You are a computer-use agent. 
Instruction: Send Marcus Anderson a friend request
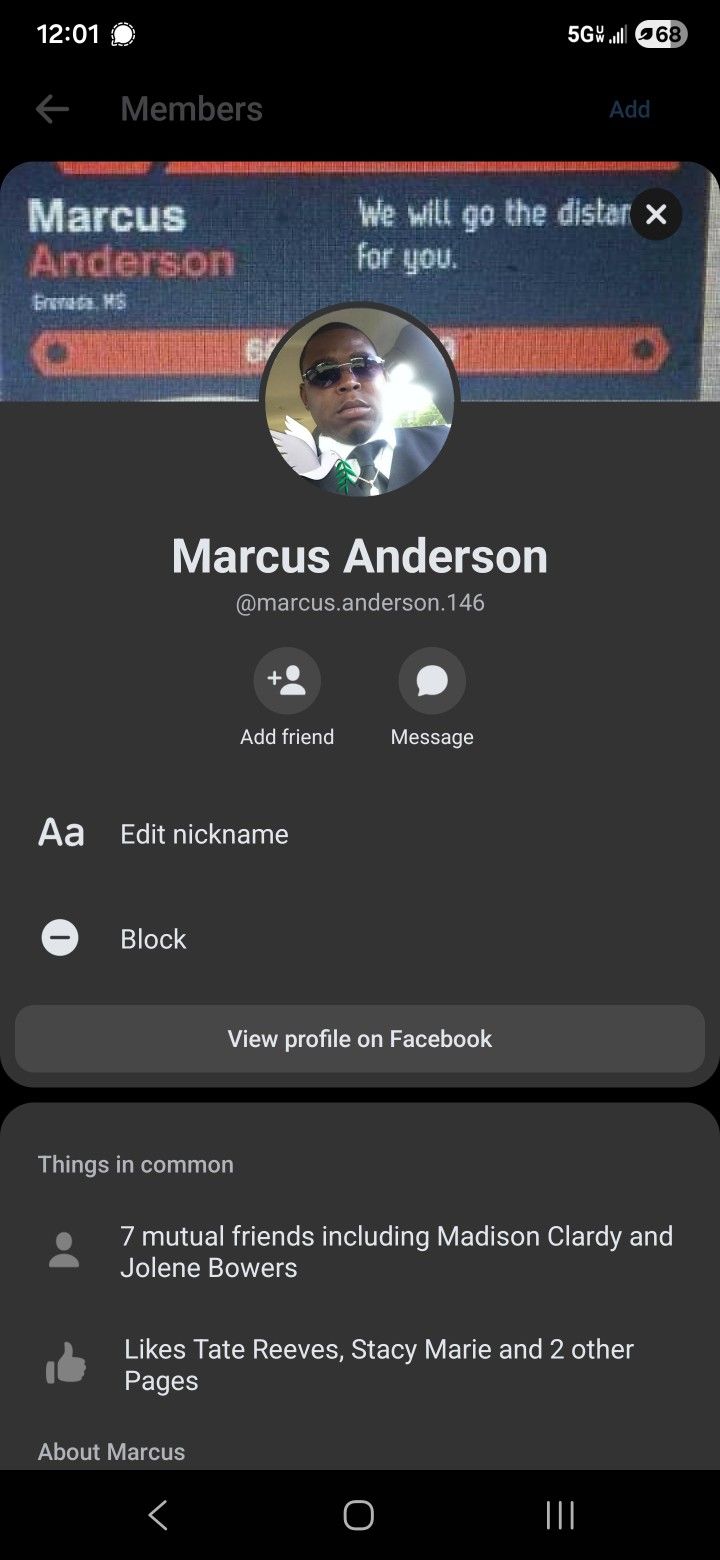pyautogui.click(x=287, y=681)
